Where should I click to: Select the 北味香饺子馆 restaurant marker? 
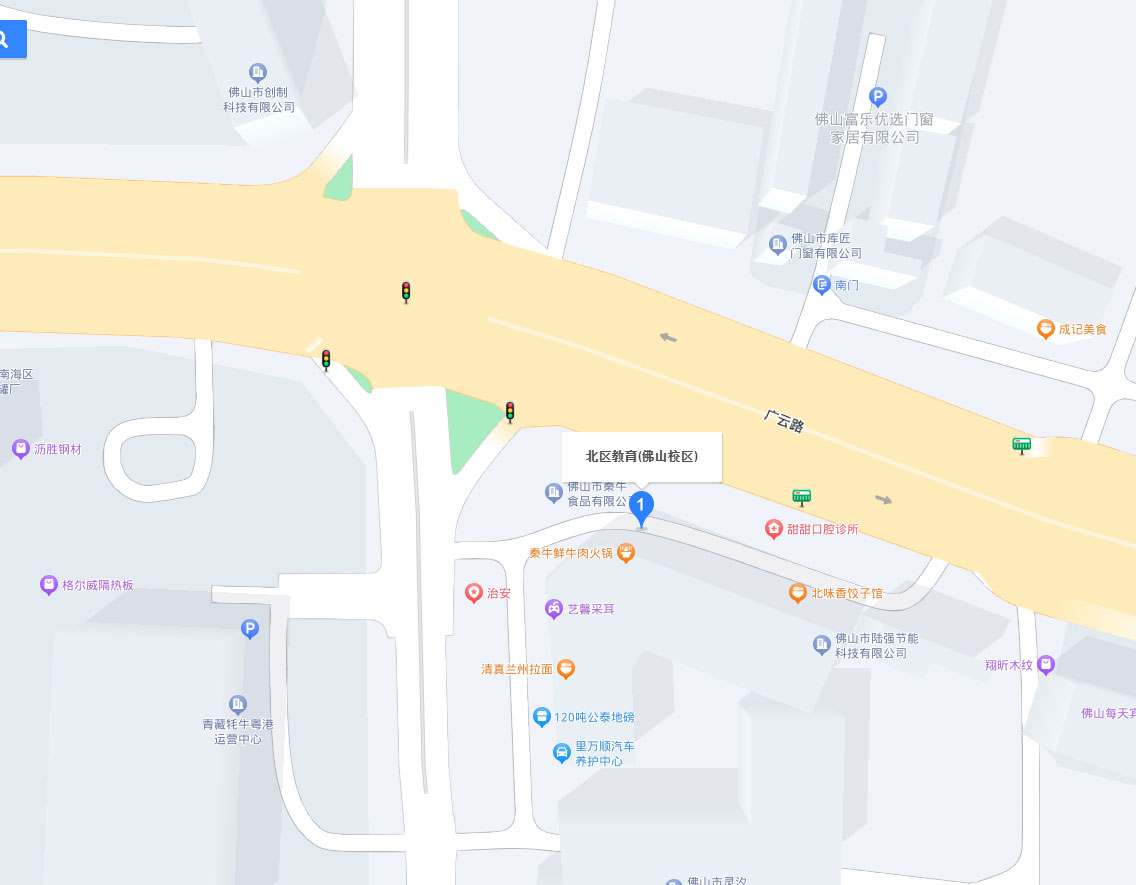click(798, 593)
